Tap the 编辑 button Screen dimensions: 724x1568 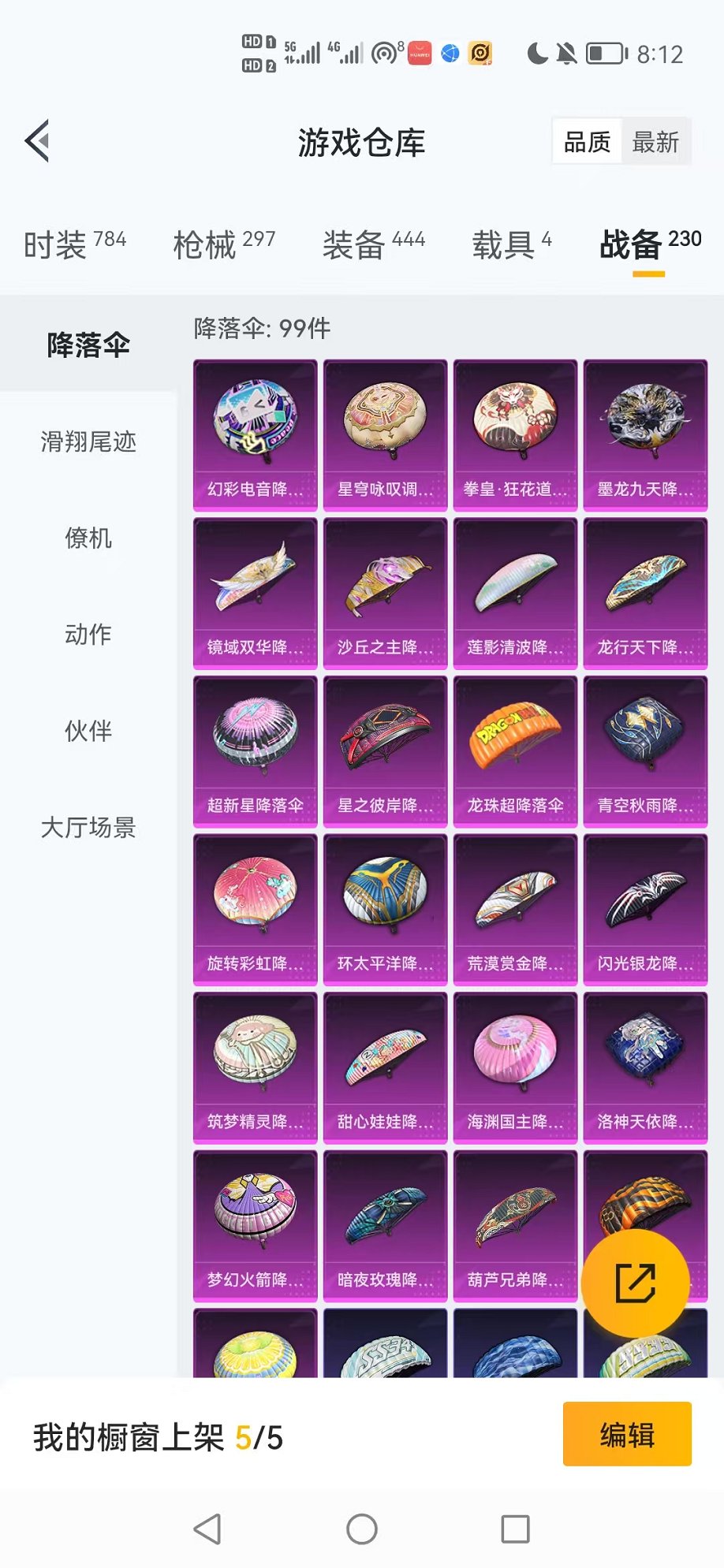coord(627,1434)
